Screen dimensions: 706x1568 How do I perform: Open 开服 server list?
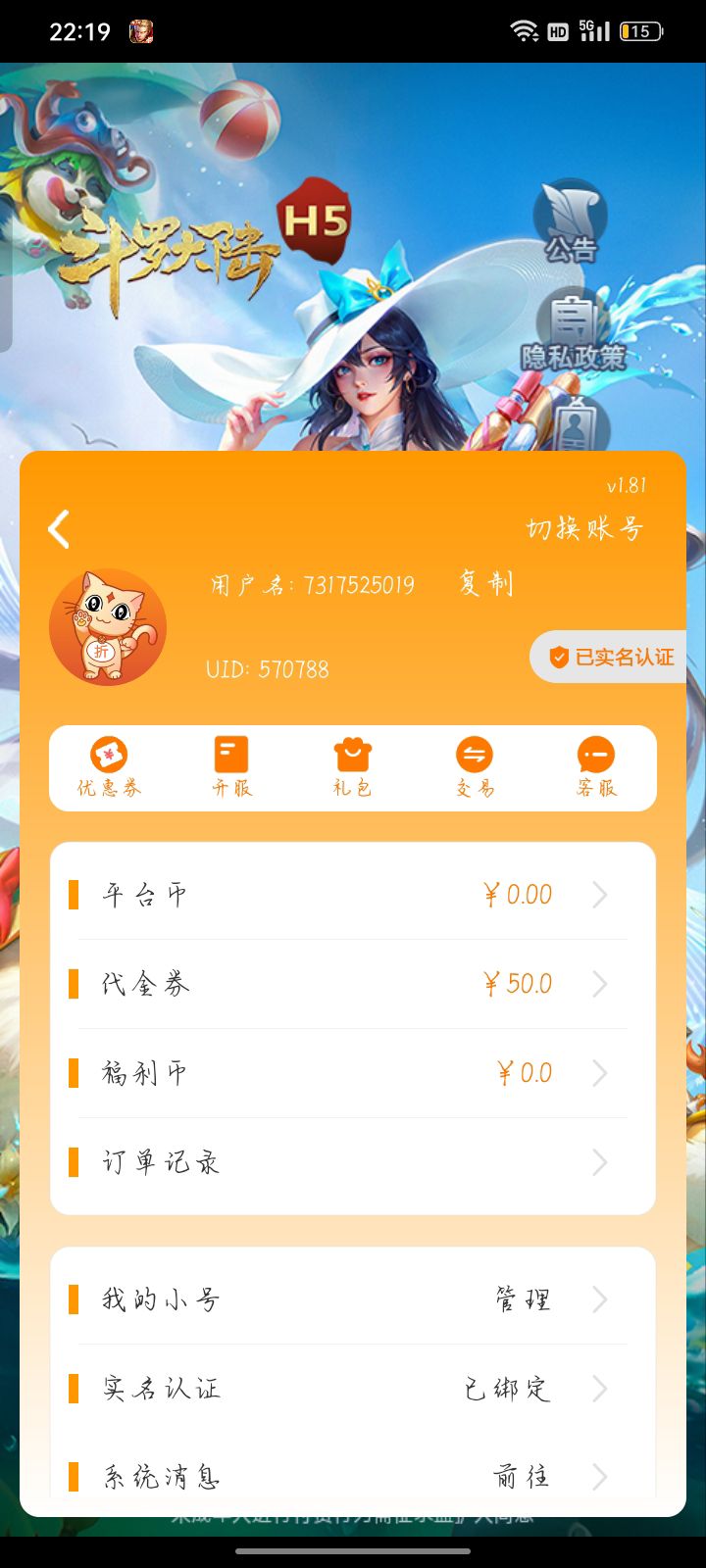click(231, 766)
